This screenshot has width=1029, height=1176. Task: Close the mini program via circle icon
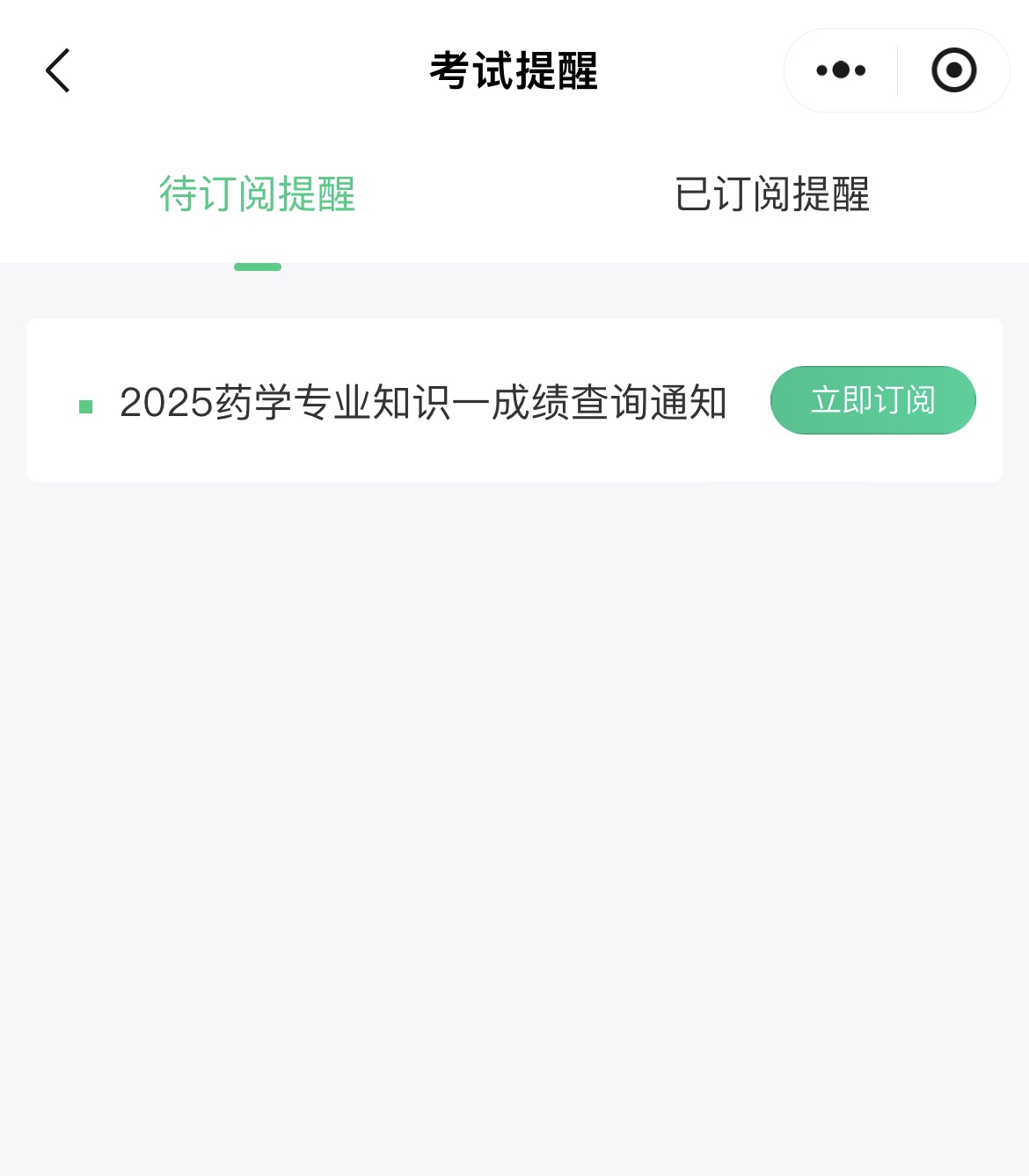[953, 70]
